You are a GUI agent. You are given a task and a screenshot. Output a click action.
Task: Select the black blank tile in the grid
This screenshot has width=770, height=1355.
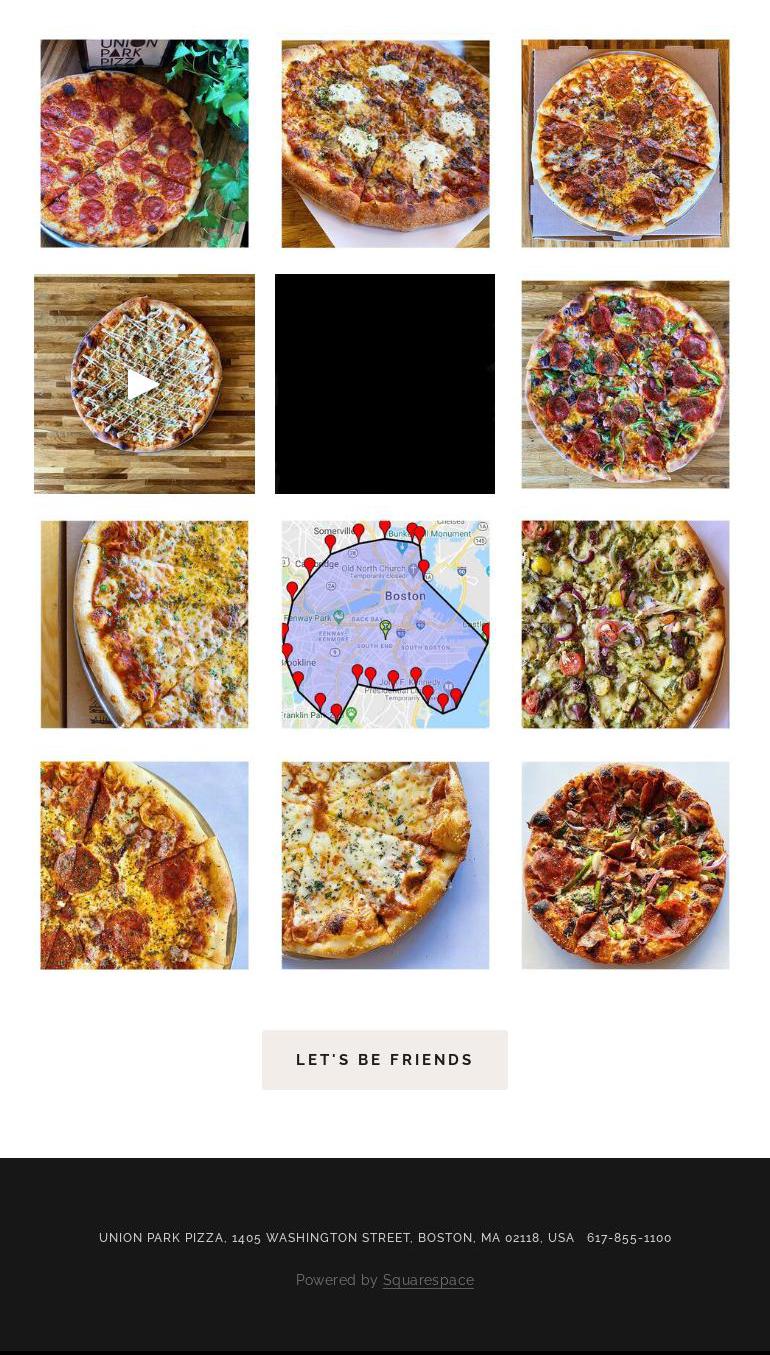(385, 384)
